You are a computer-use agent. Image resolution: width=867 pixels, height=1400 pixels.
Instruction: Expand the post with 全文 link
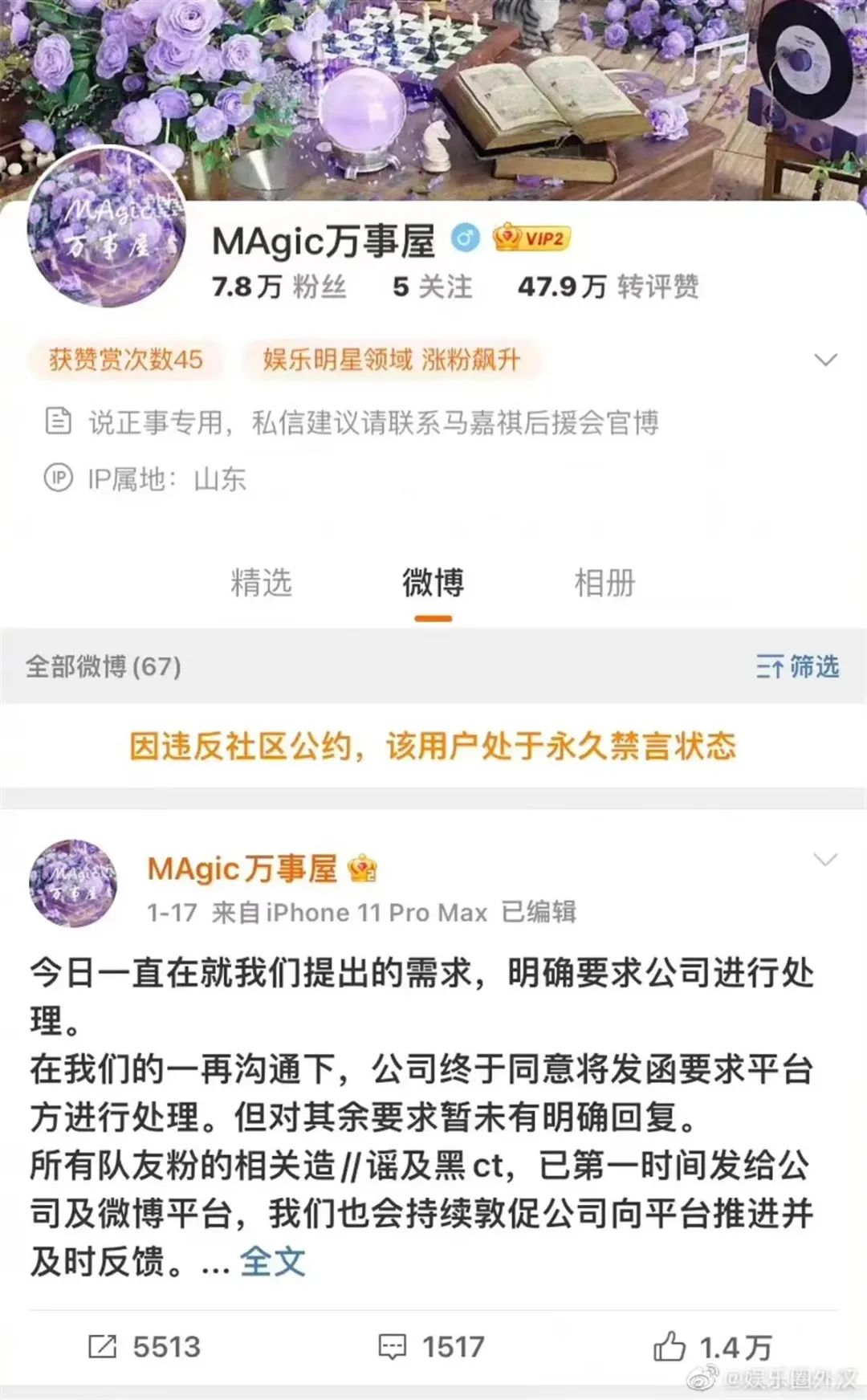tap(273, 1262)
